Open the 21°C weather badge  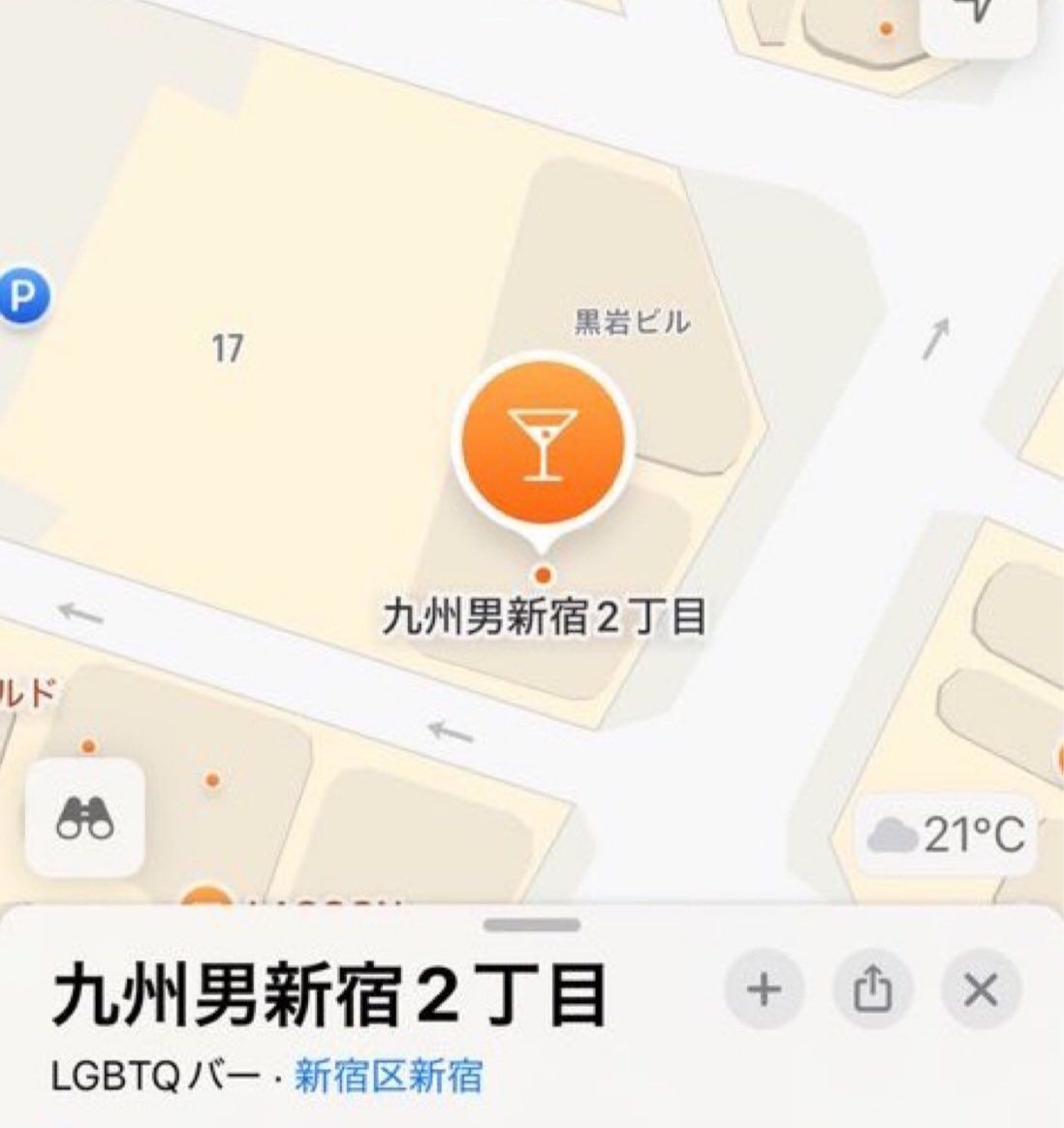point(947,834)
